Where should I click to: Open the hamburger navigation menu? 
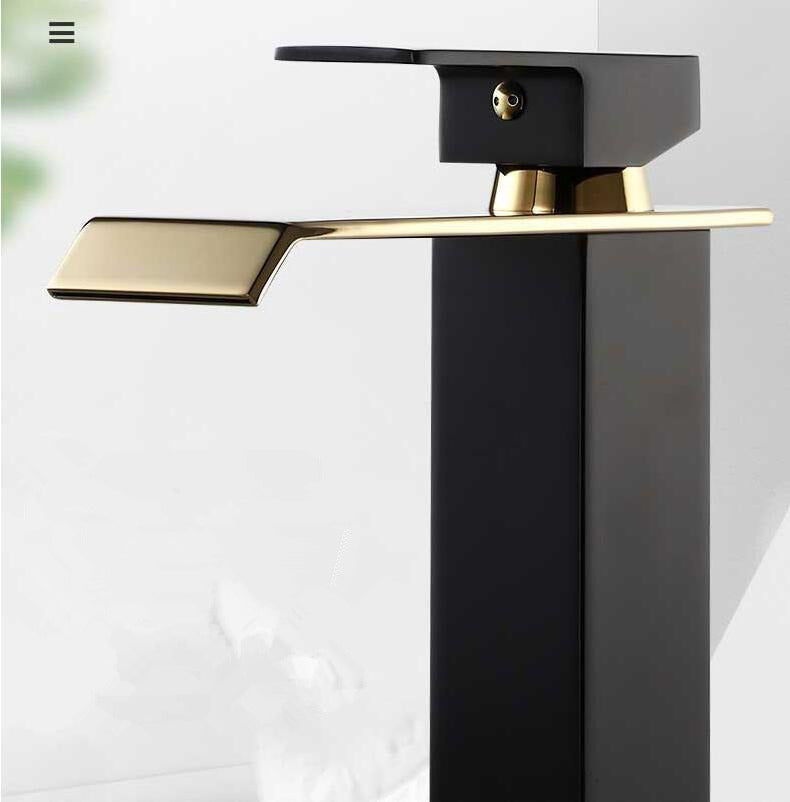(61, 33)
